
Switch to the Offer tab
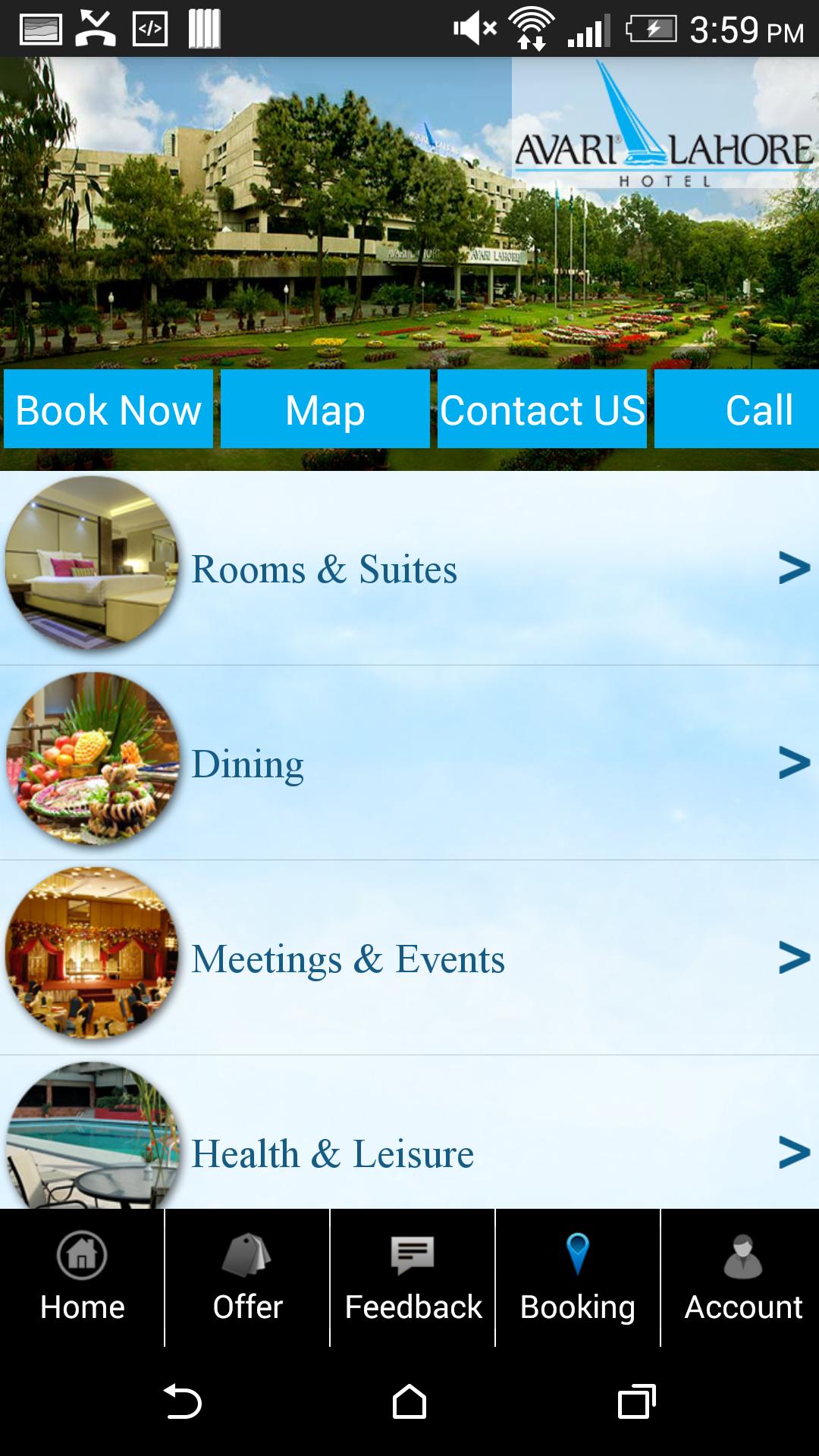(x=247, y=1279)
